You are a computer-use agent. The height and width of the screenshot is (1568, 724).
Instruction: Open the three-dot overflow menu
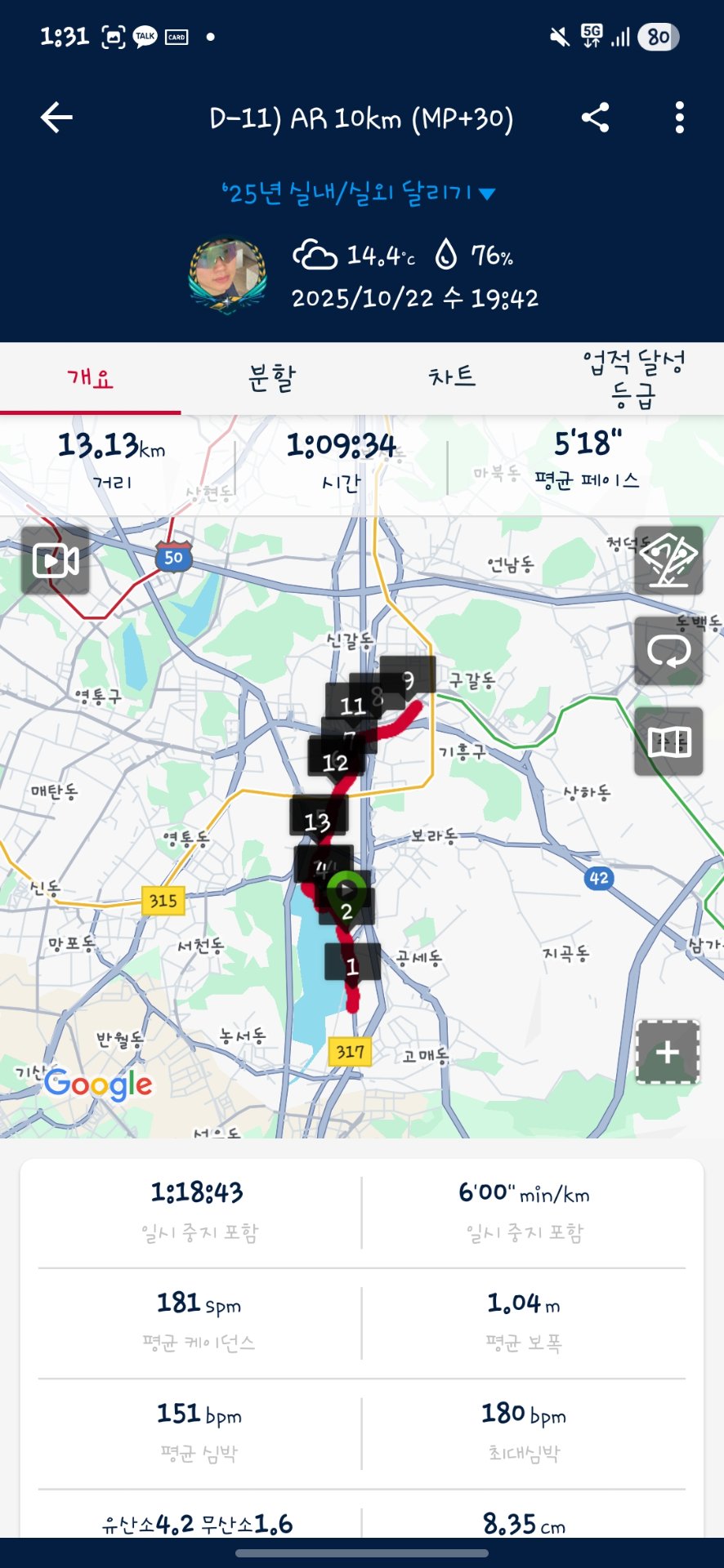pos(679,118)
